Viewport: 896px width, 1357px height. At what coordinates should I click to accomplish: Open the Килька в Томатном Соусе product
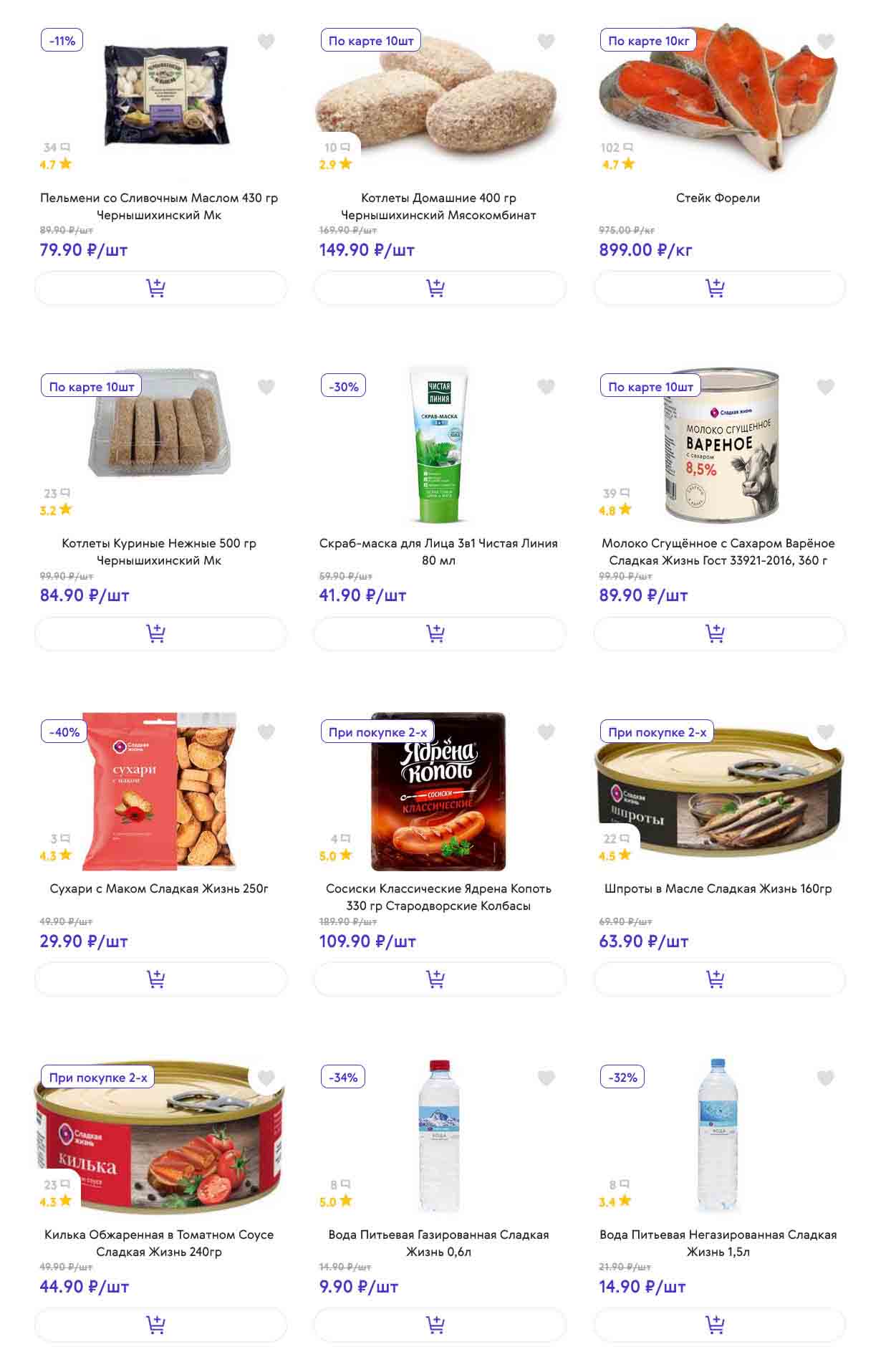159,1242
